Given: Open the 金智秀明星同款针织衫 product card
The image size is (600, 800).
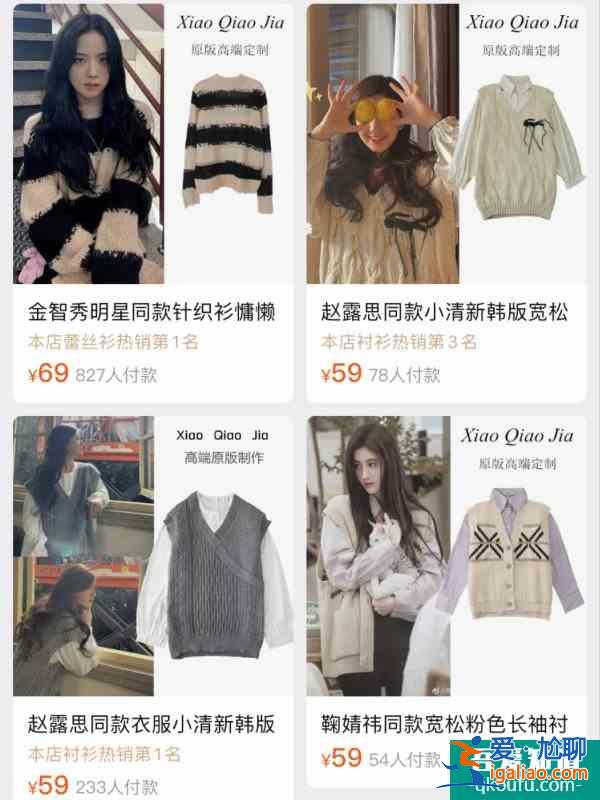Looking at the screenshot, I should 151,313.
